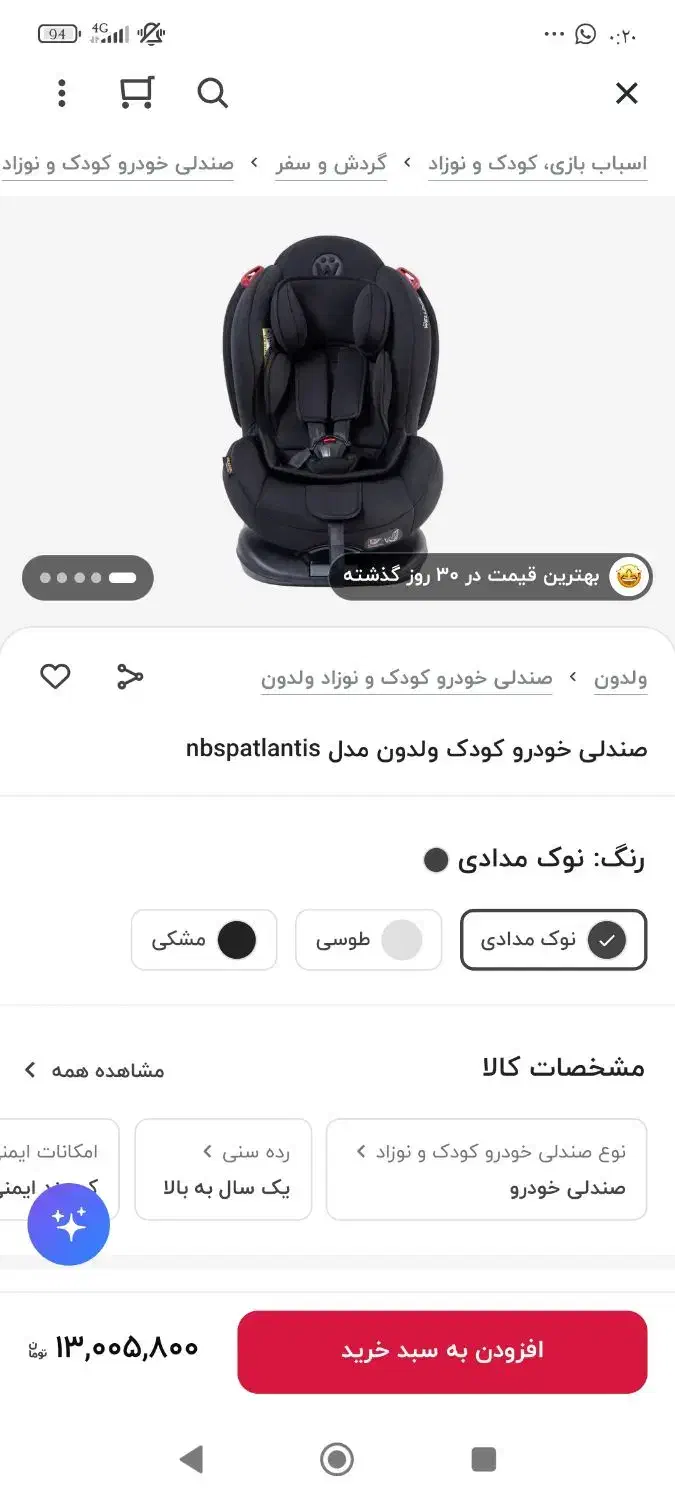Open the shopping cart

[x=136, y=93]
